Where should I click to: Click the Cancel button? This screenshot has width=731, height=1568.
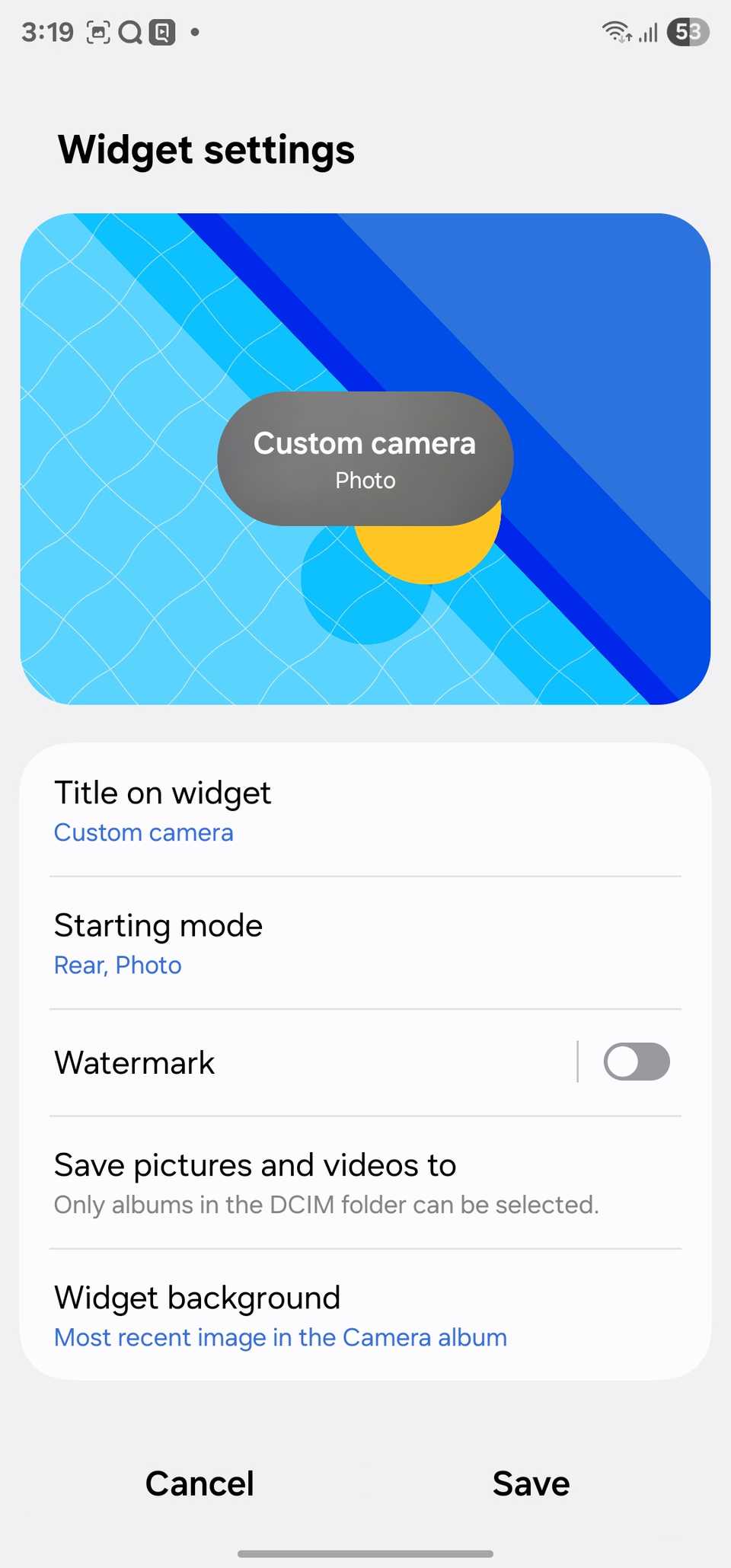tap(199, 1483)
